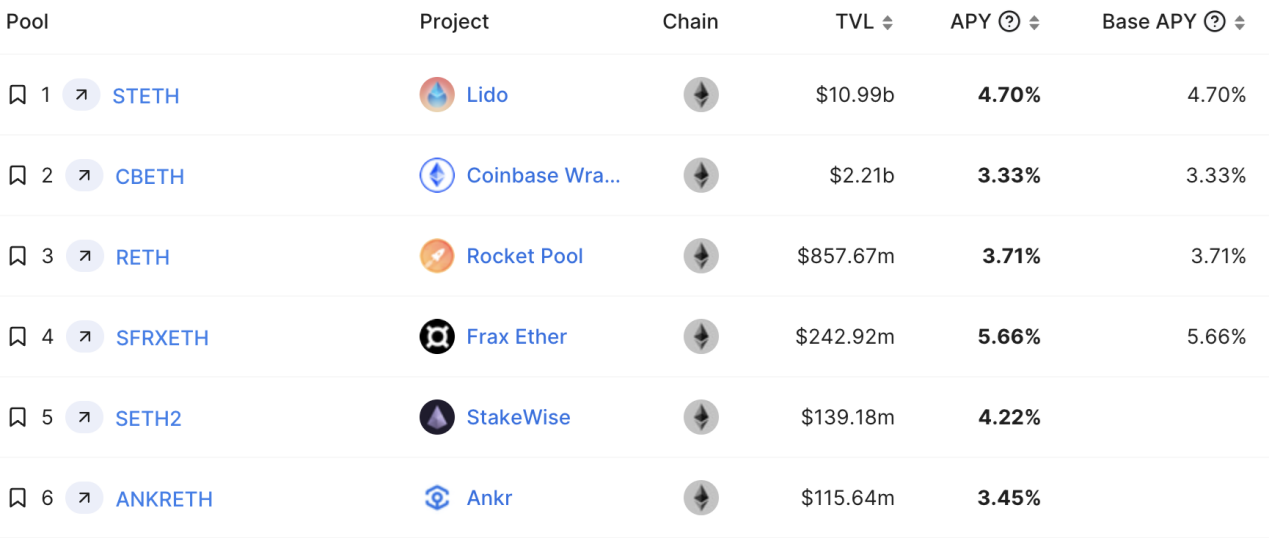The height and width of the screenshot is (538, 1269).
Task: Open the external link arrow for ANKRETH
Action: (x=85, y=498)
